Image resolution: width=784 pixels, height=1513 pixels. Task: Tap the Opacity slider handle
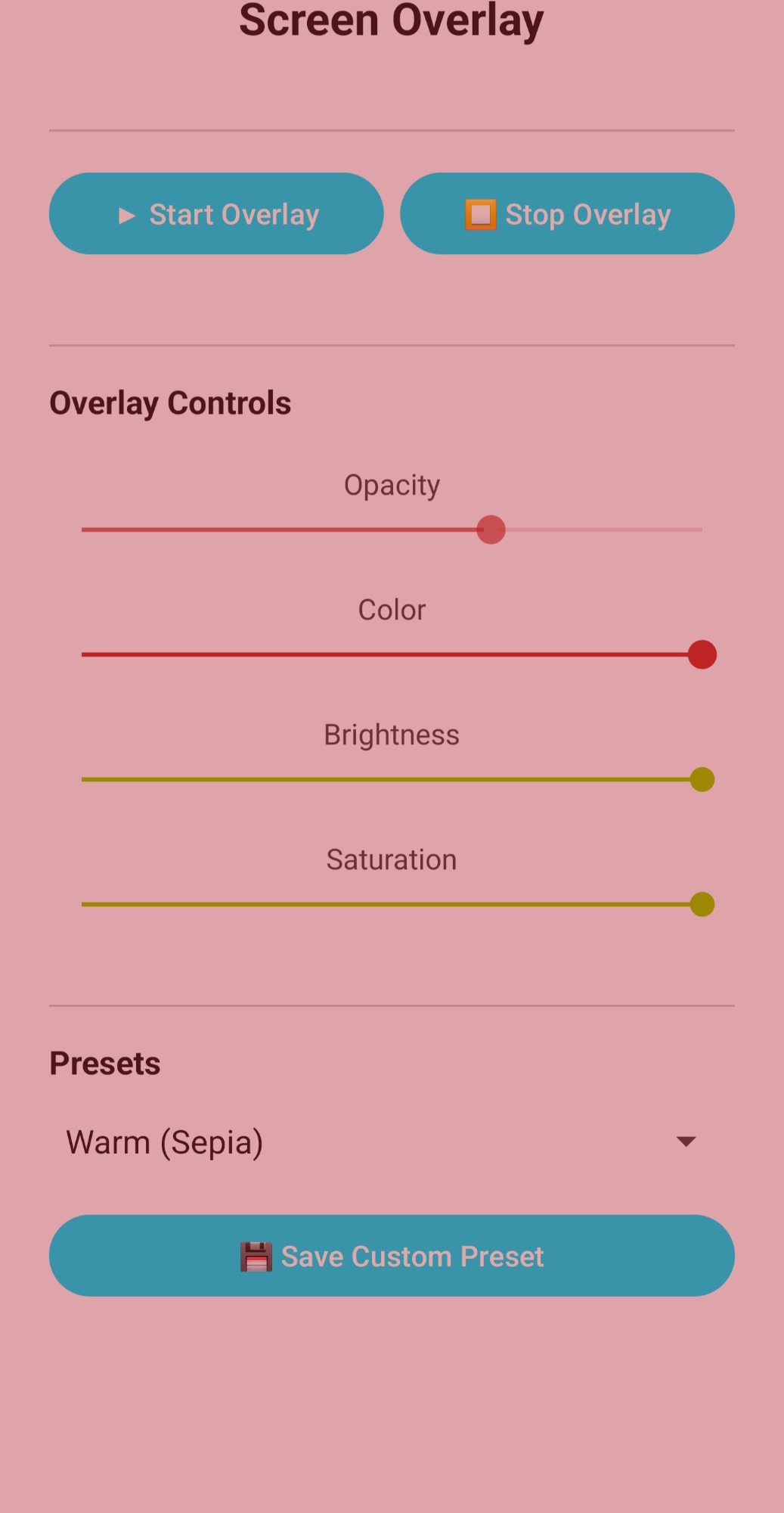point(491,530)
